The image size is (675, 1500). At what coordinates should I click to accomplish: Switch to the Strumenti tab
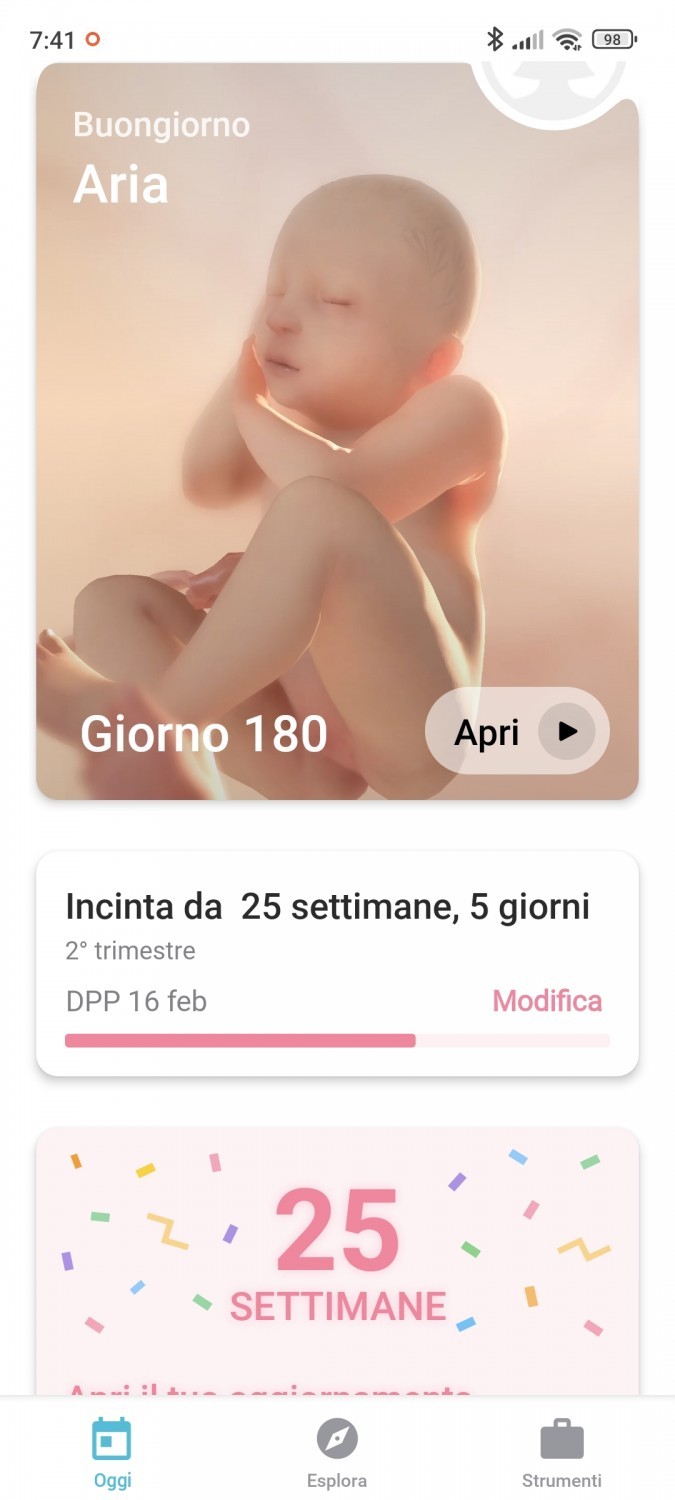562,1453
